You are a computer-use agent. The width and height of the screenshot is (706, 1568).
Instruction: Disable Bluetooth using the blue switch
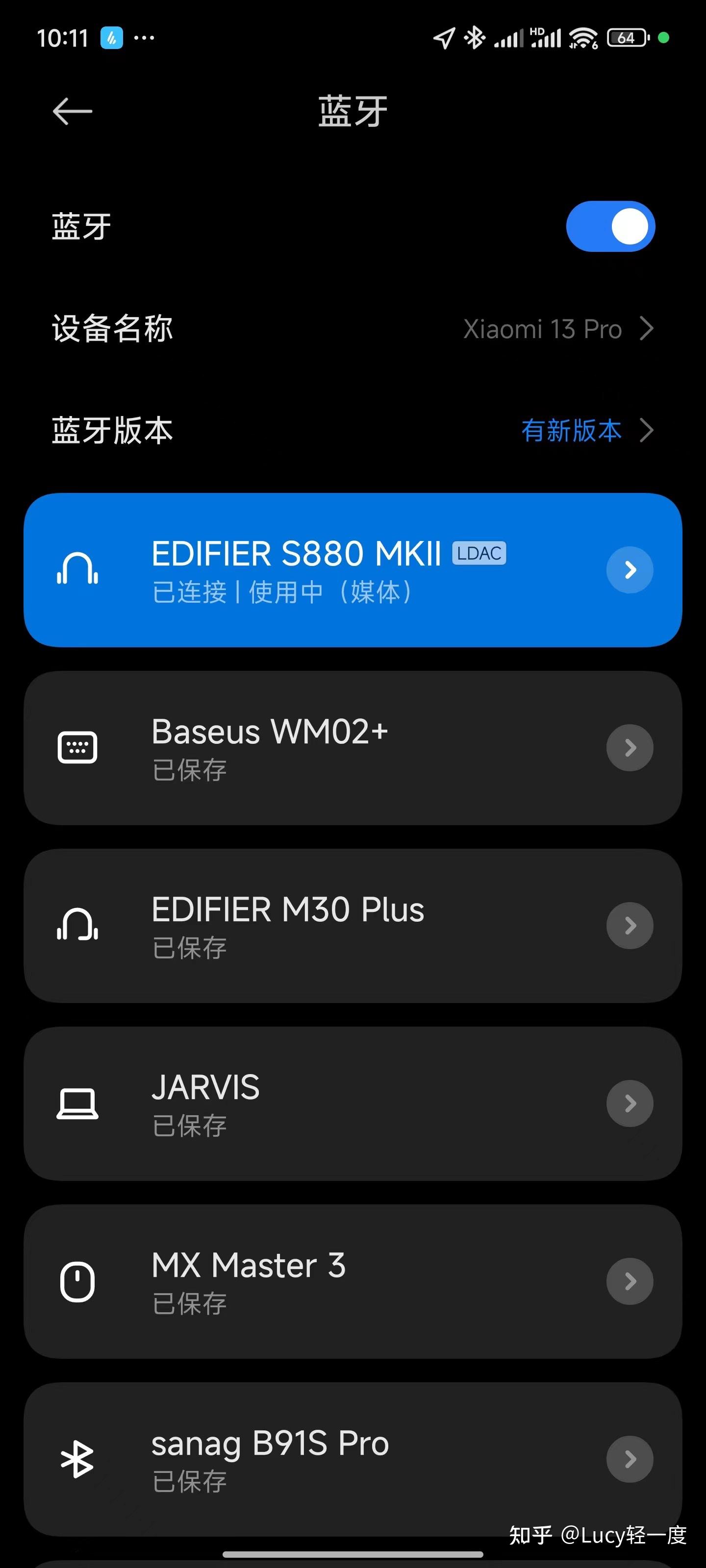(611, 226)
